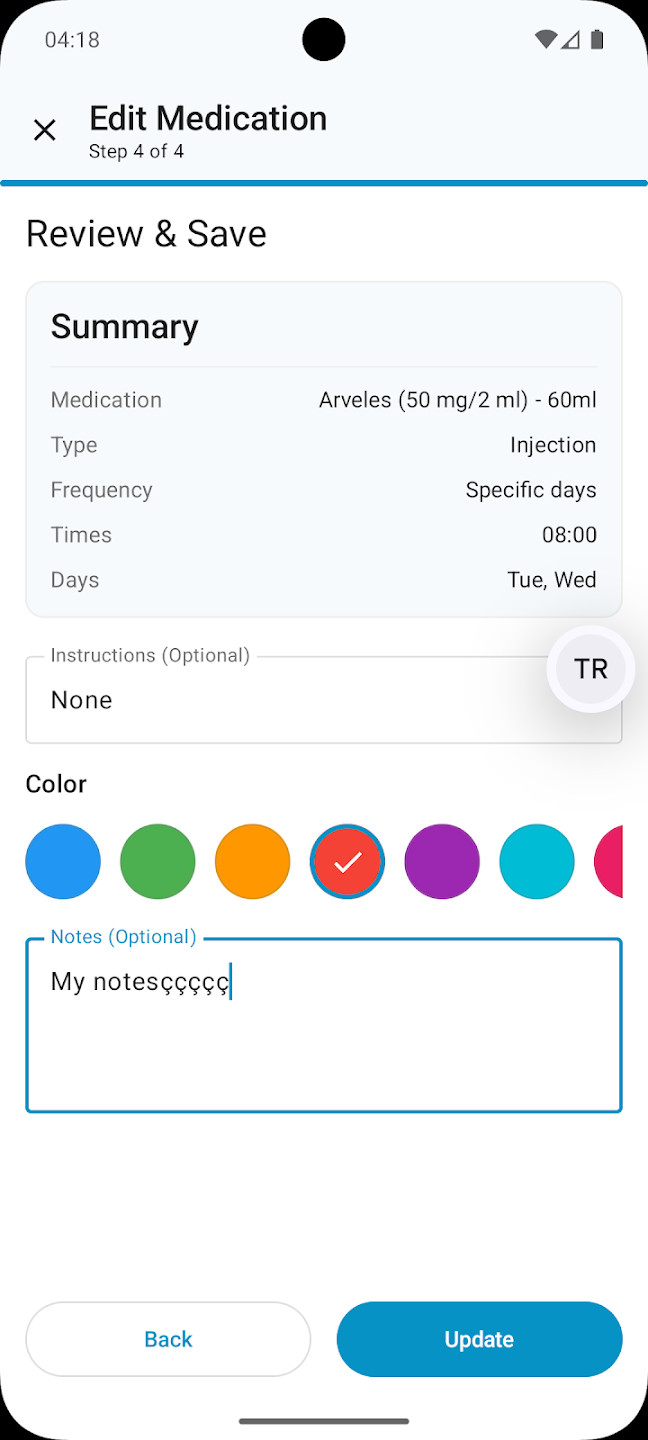Screen dimensions: 648x1440
Task: Focus the Notes (Optional) text field
Action: [x=324, y=1040]
